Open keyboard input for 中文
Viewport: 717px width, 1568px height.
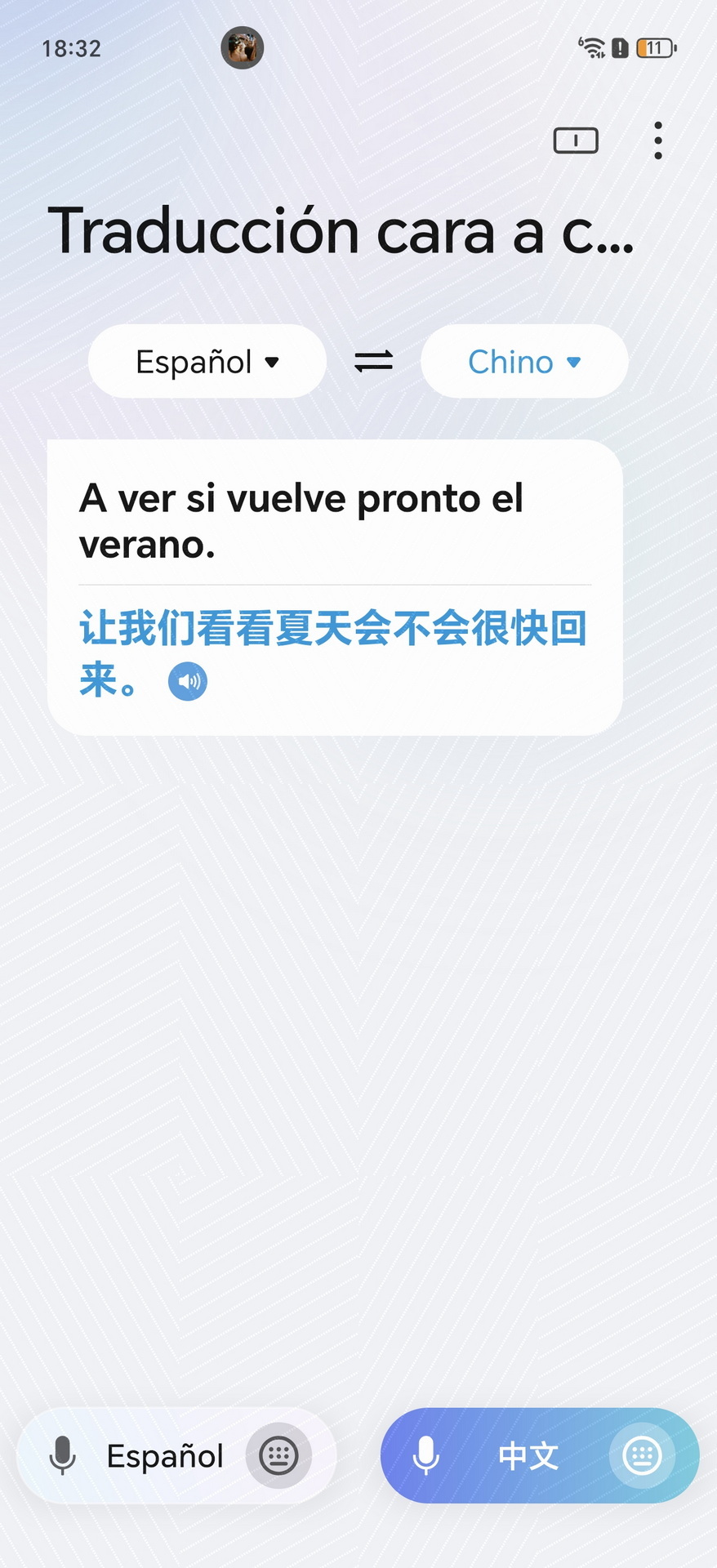[x=643, y=1455]
